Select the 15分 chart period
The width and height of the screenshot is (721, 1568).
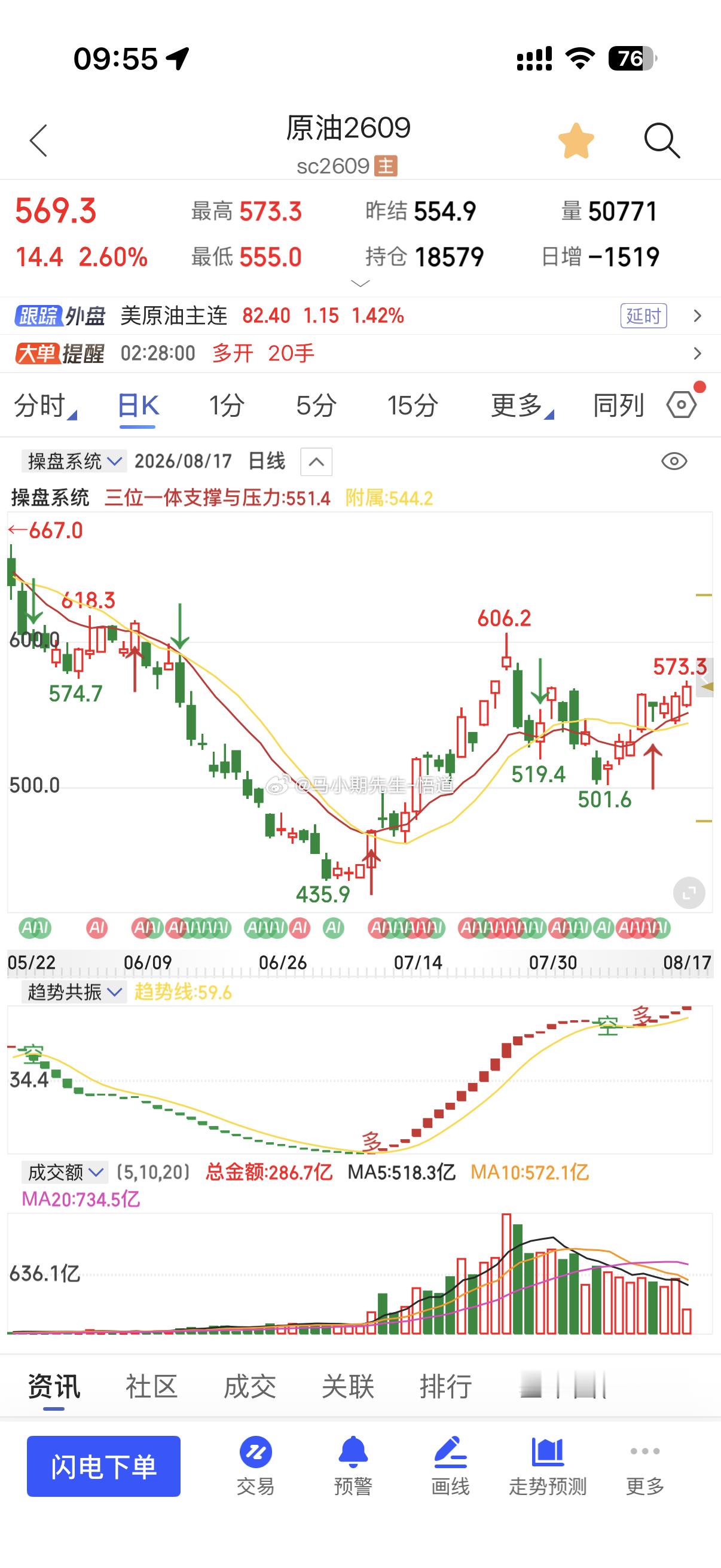coord(413,405)
